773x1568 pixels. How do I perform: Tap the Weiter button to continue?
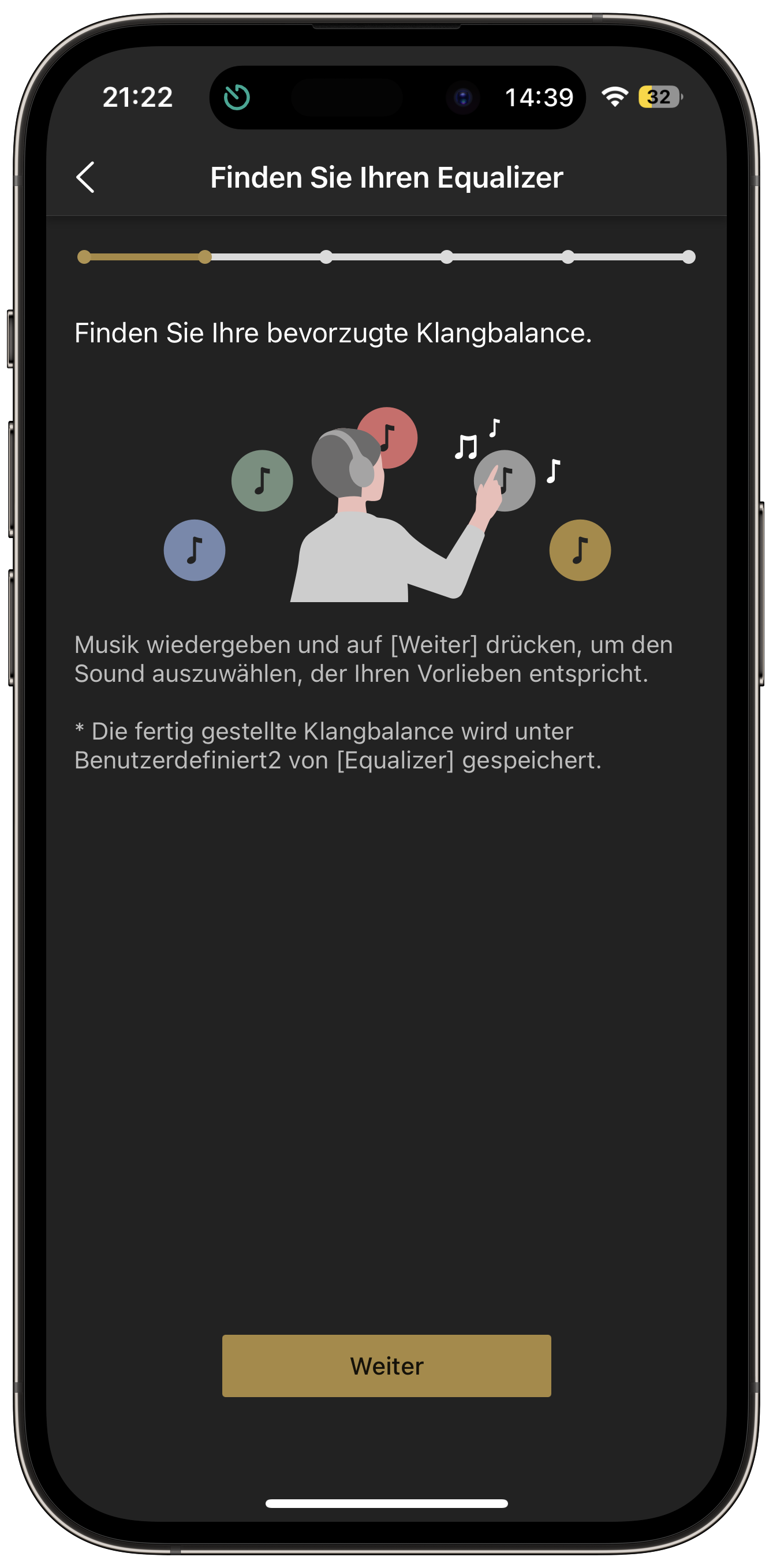point(387,1366)
